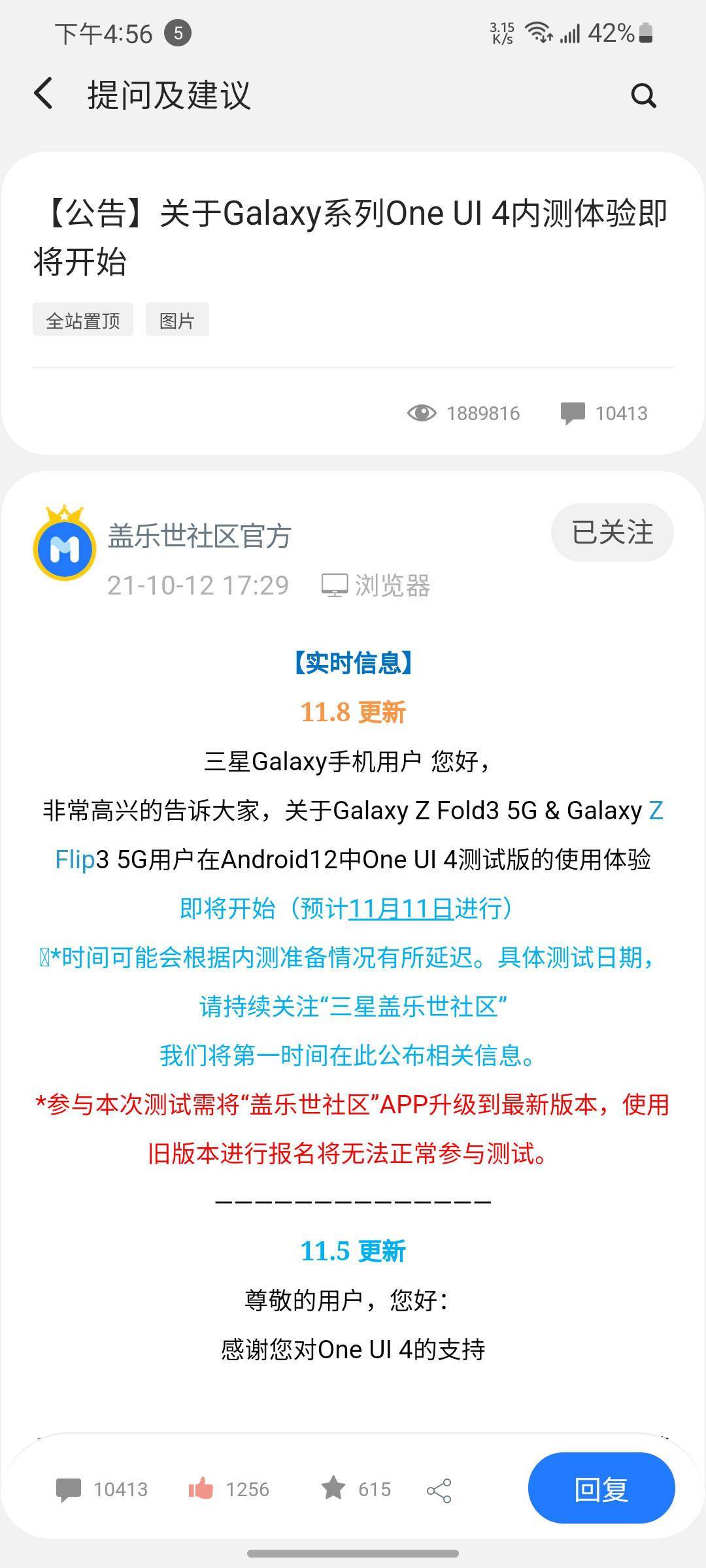Favorite the post with star icon
Viewport: 706px width, 1568px height.
333,1489
